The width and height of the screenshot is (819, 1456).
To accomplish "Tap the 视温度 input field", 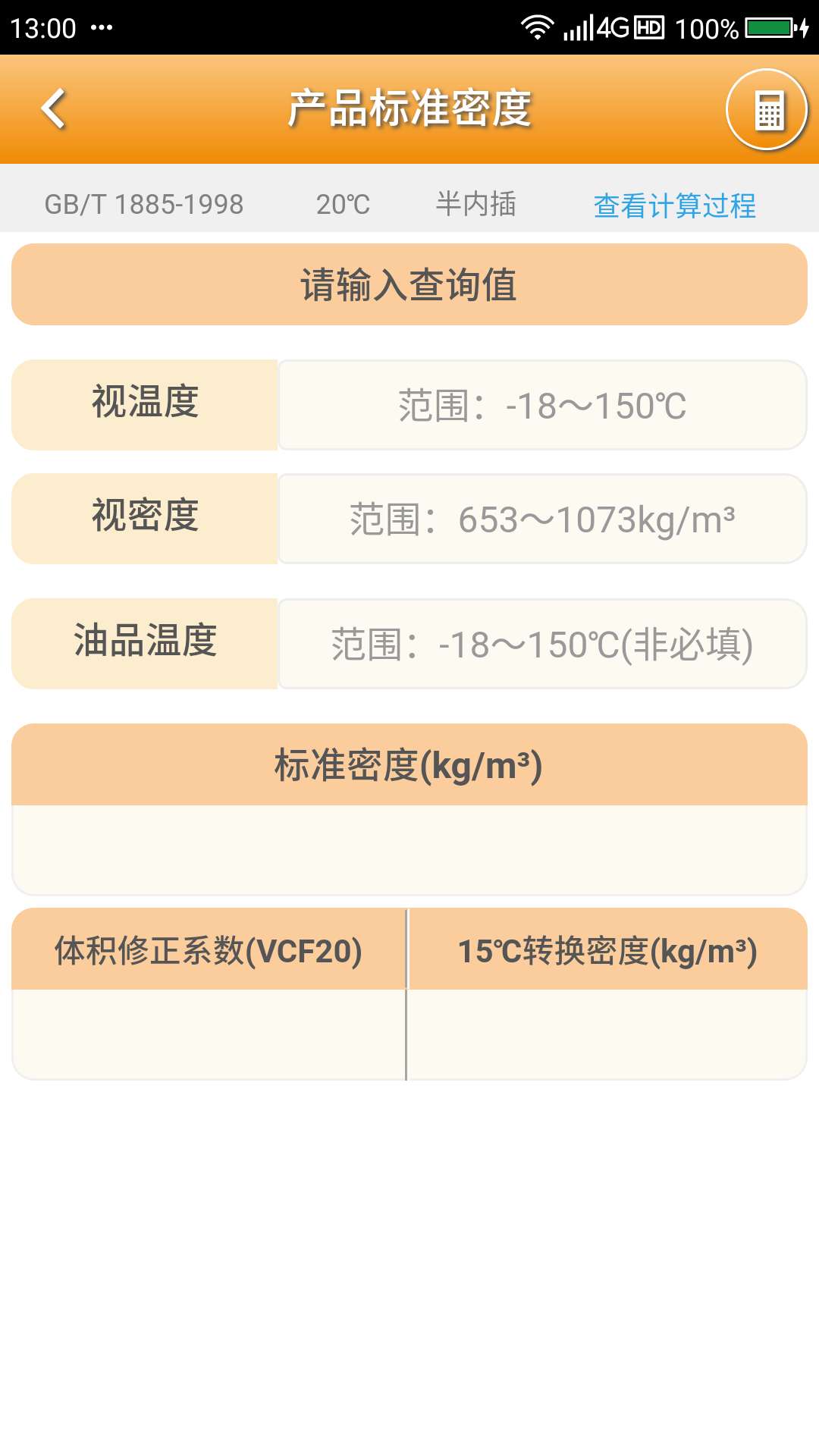I will pyautogui.click(x=541, y=405).
